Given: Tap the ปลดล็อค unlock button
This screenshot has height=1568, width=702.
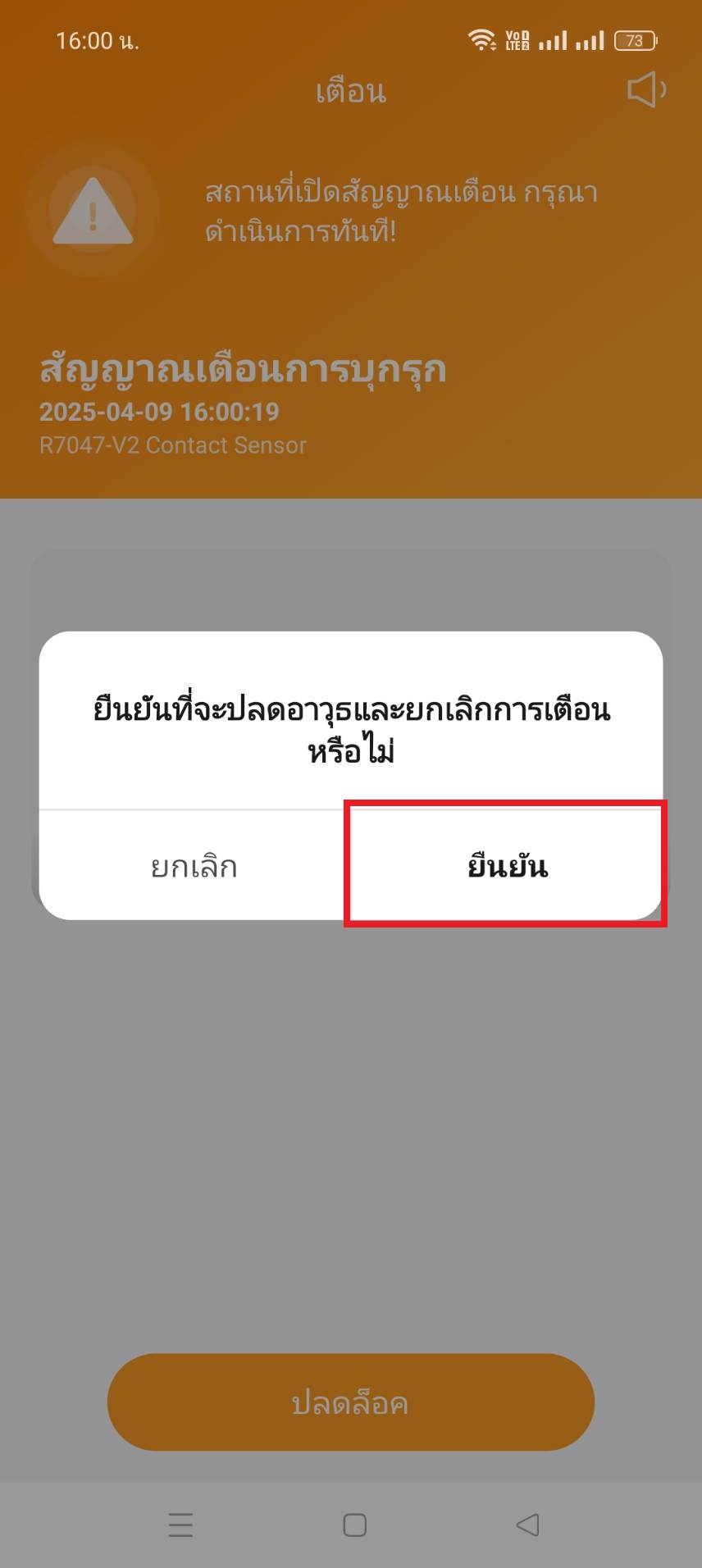Looking at the screenshot, I should [x=350, y=1402].
